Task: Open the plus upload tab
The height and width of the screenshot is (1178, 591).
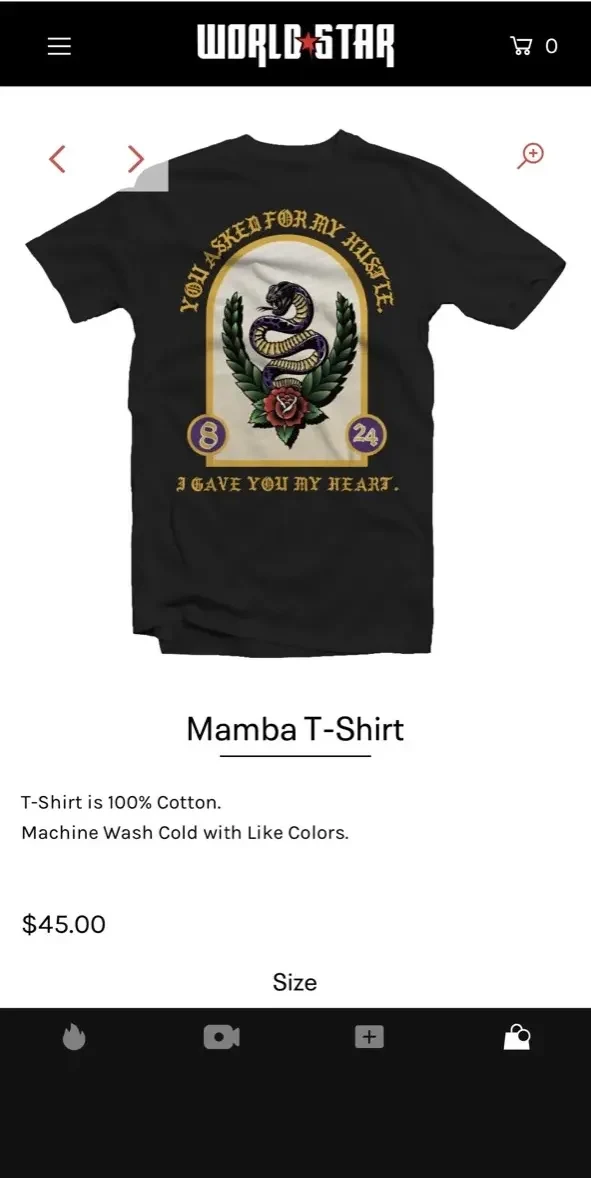Action: coord(369,1038)
